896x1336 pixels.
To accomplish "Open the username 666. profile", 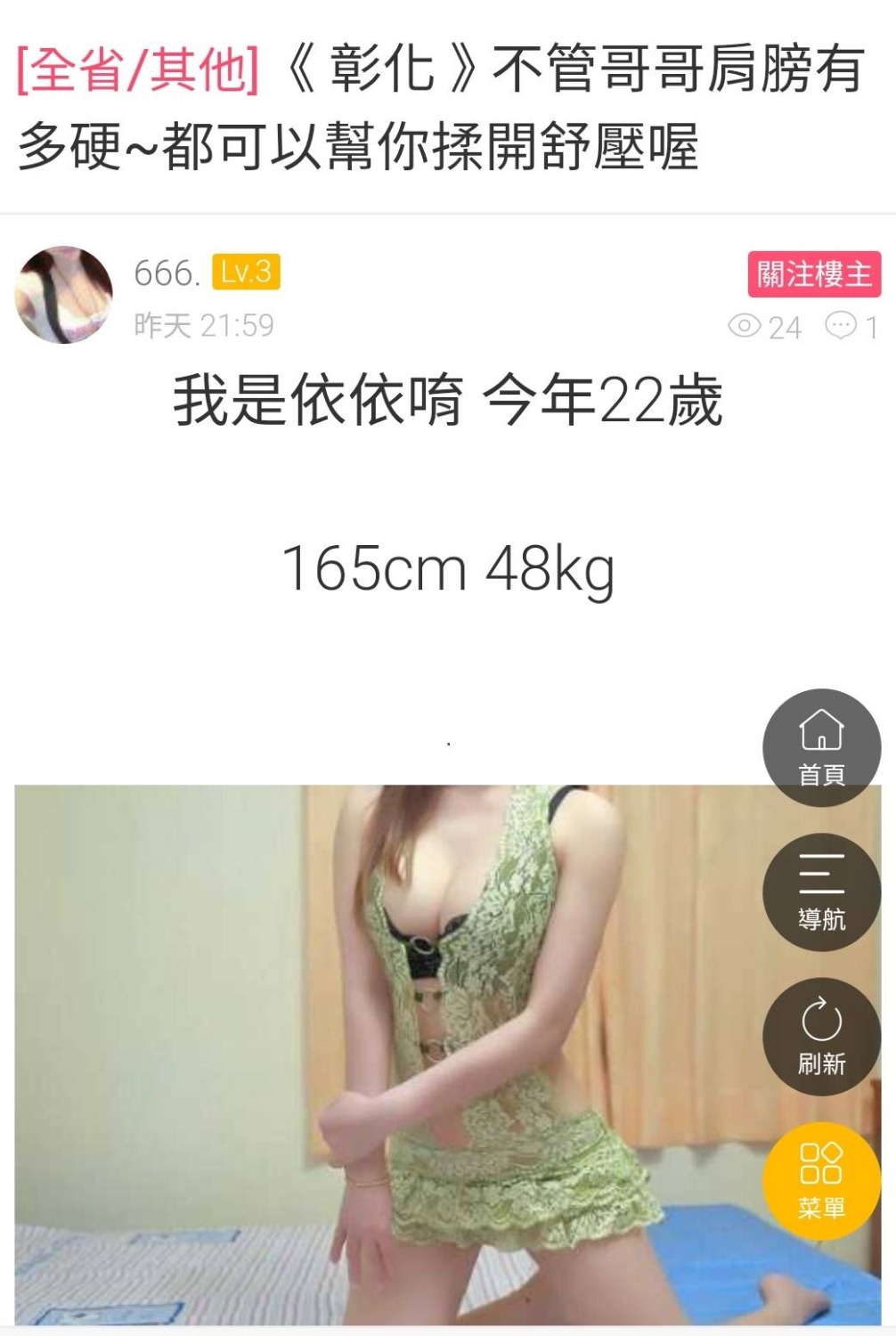I will pos(167,273).
